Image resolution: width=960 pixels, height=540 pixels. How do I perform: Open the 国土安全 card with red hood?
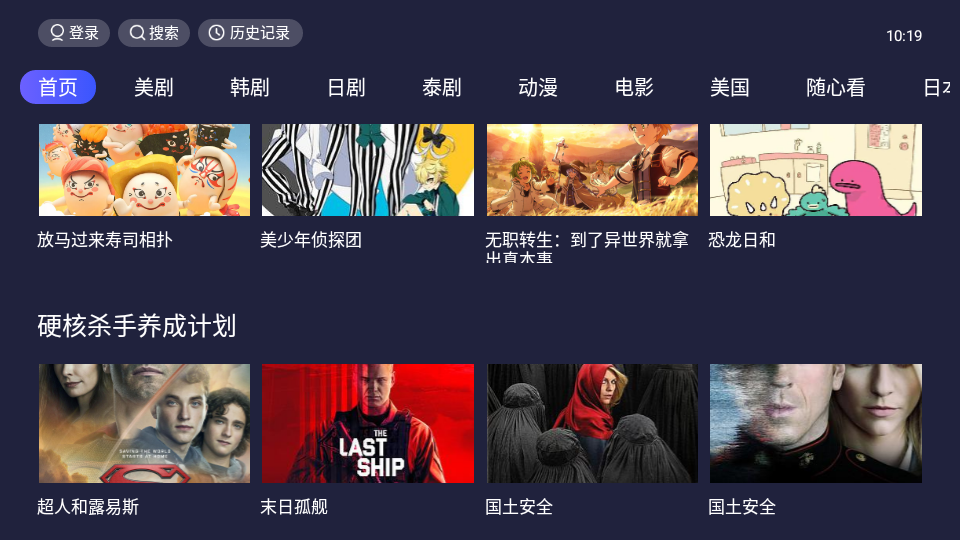click(x=592, y=423)
